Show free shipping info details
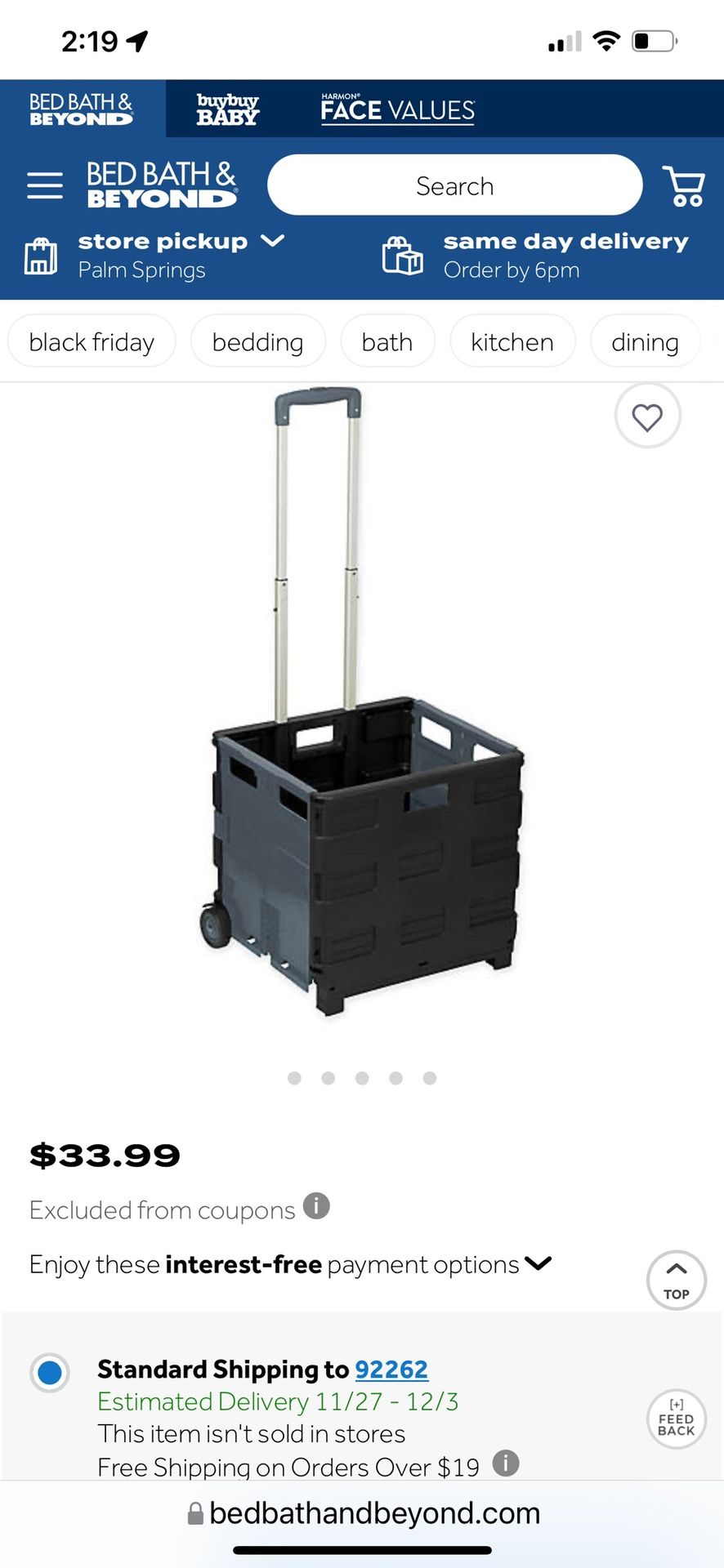The image size is (724, 1568). click(x=506, y=1463)
